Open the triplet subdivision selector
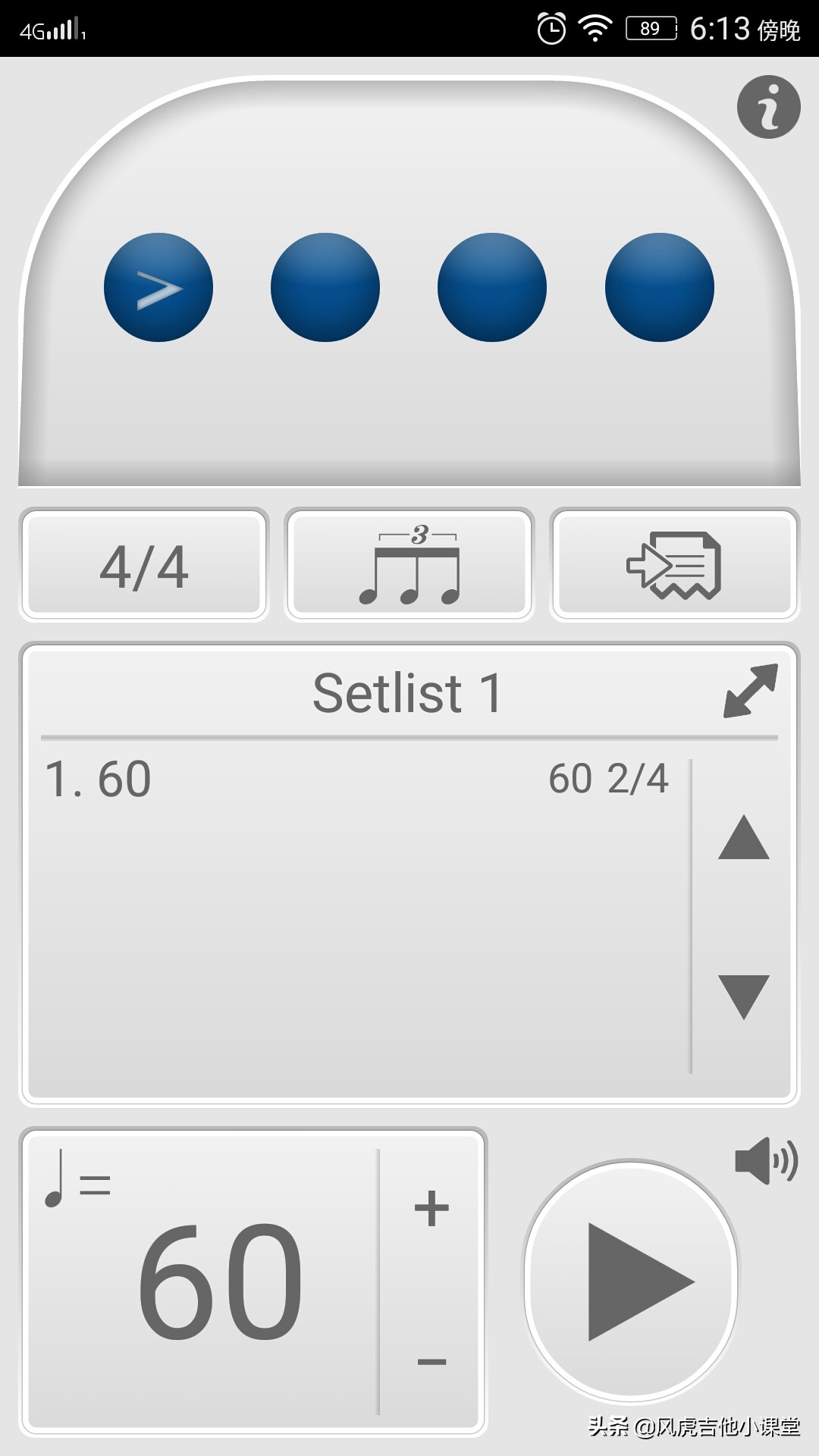819x1456 pixels. coord(409,565)
